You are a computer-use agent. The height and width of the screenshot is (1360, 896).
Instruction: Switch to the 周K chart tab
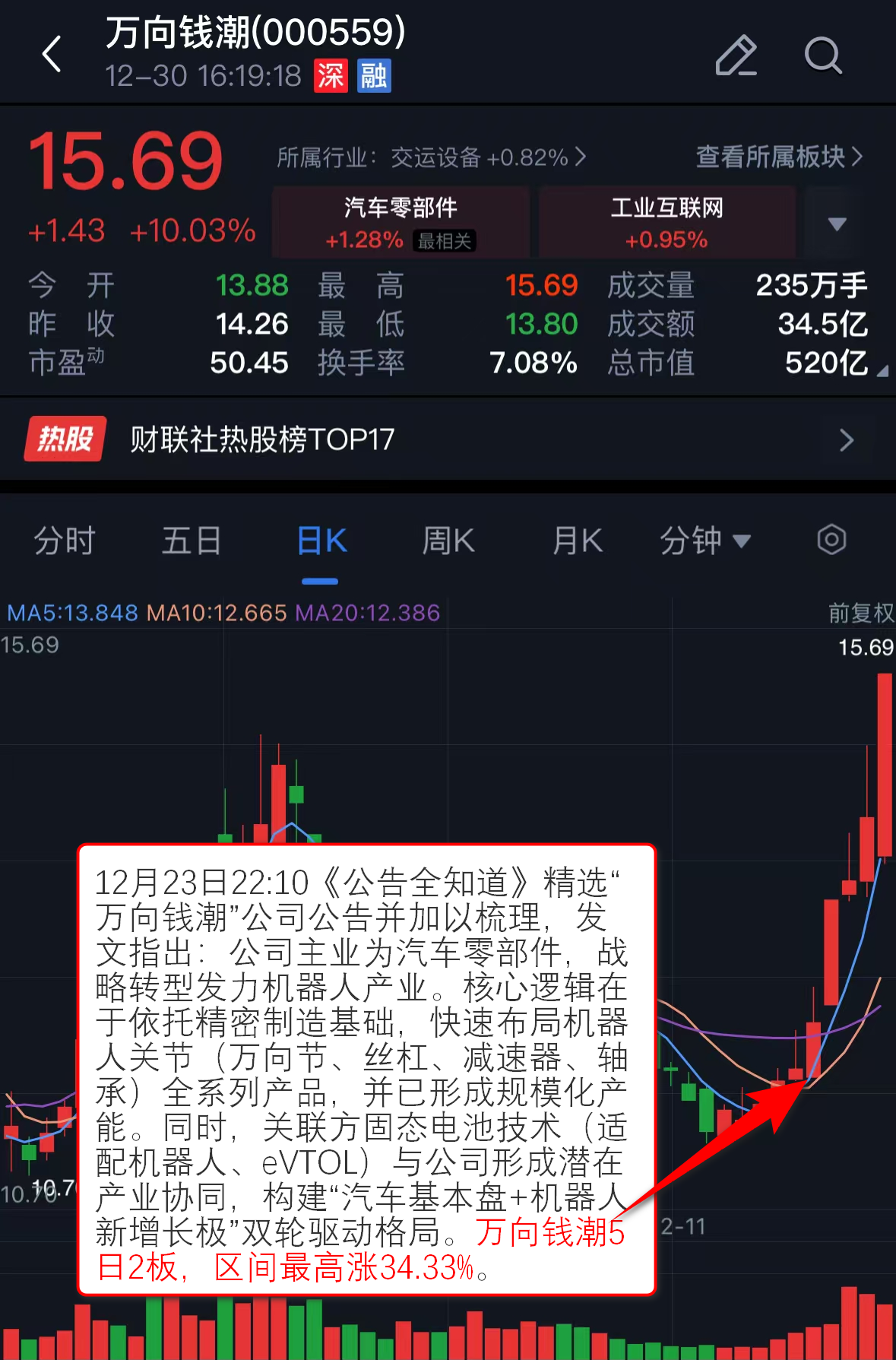pos(448,541)
